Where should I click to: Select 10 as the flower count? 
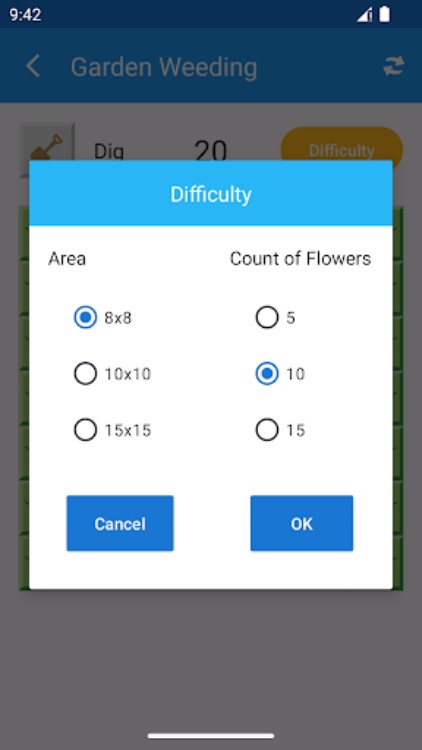tap(280, 374)
